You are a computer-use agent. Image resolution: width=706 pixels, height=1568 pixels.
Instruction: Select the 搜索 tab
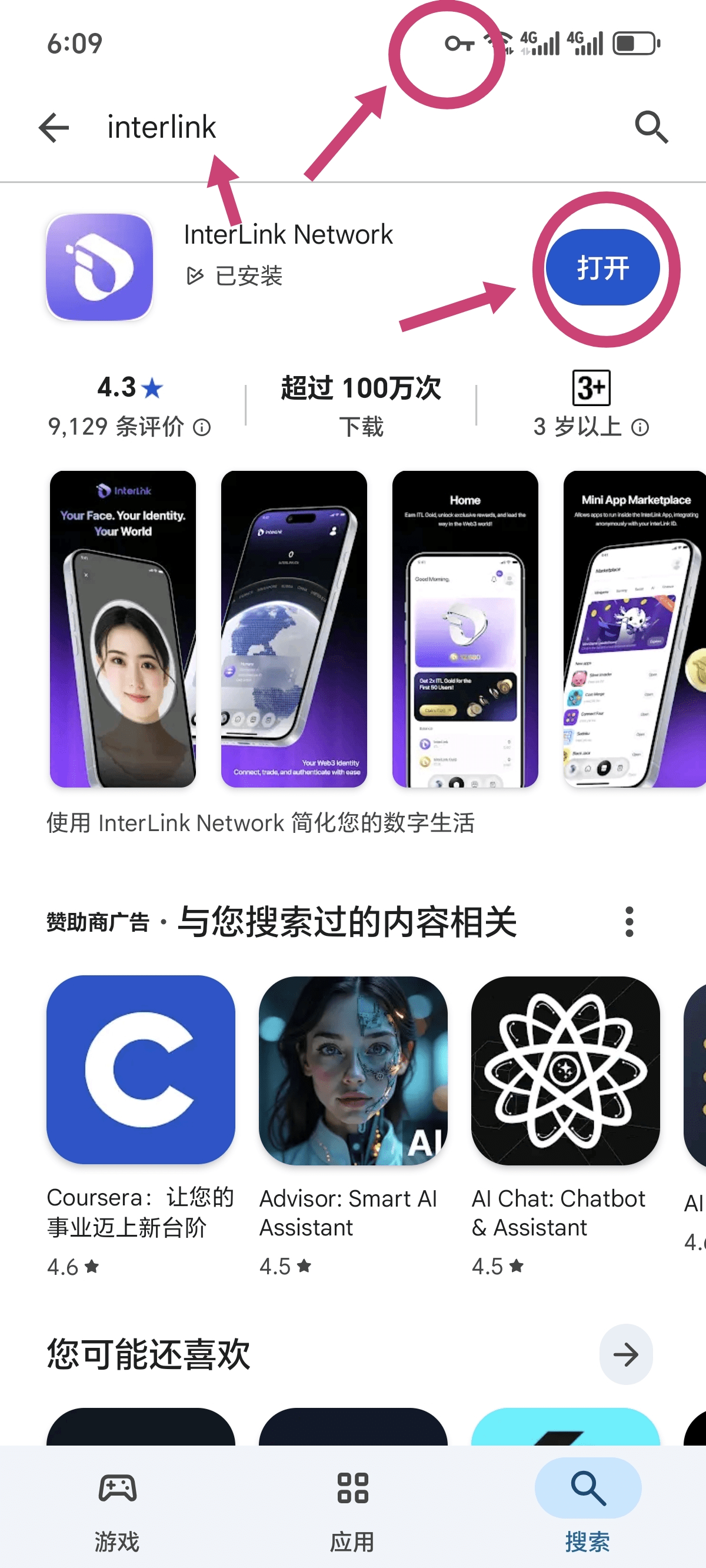pyautogui.click(x=588, y=1506)
